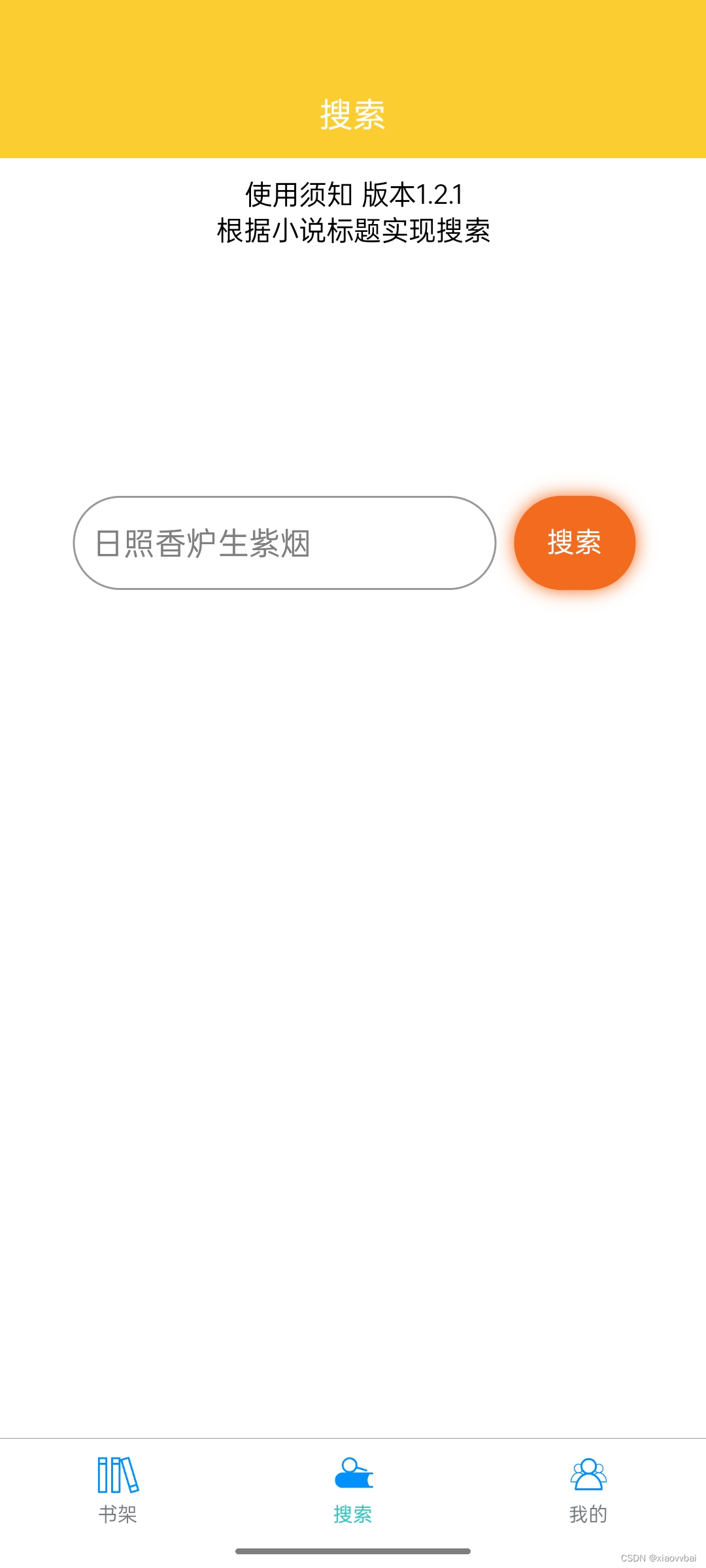The width and height of the screenshot is (706, 1568).
Task: Tap the round search submit button
Action: click(574, 543)
